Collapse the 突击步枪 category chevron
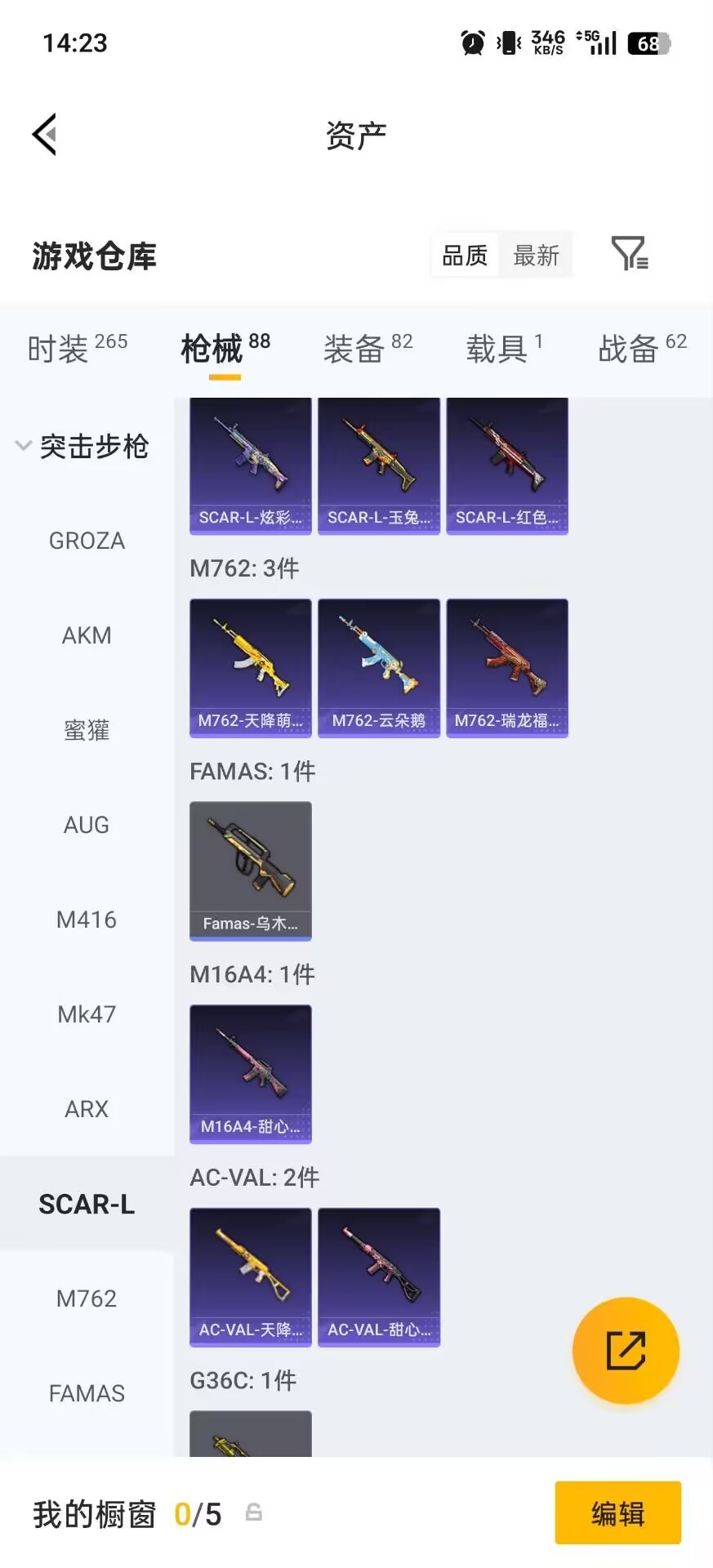This screenshot has height=1568, width=713. [23, 446]
